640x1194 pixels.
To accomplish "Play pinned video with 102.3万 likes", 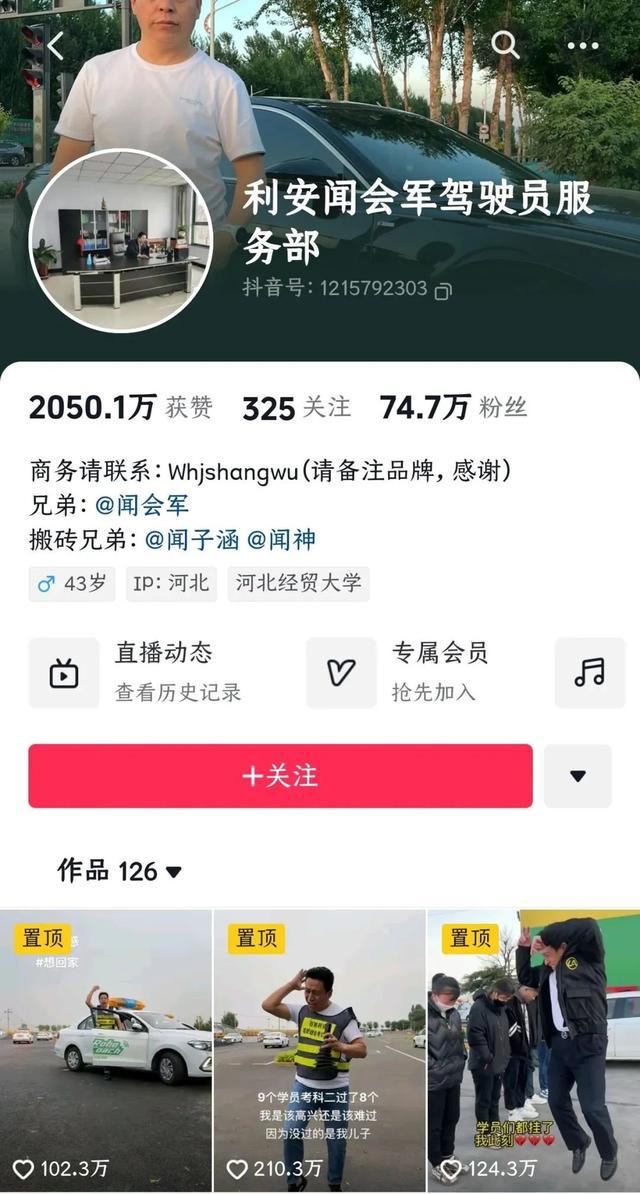I will coord(106,1050).
